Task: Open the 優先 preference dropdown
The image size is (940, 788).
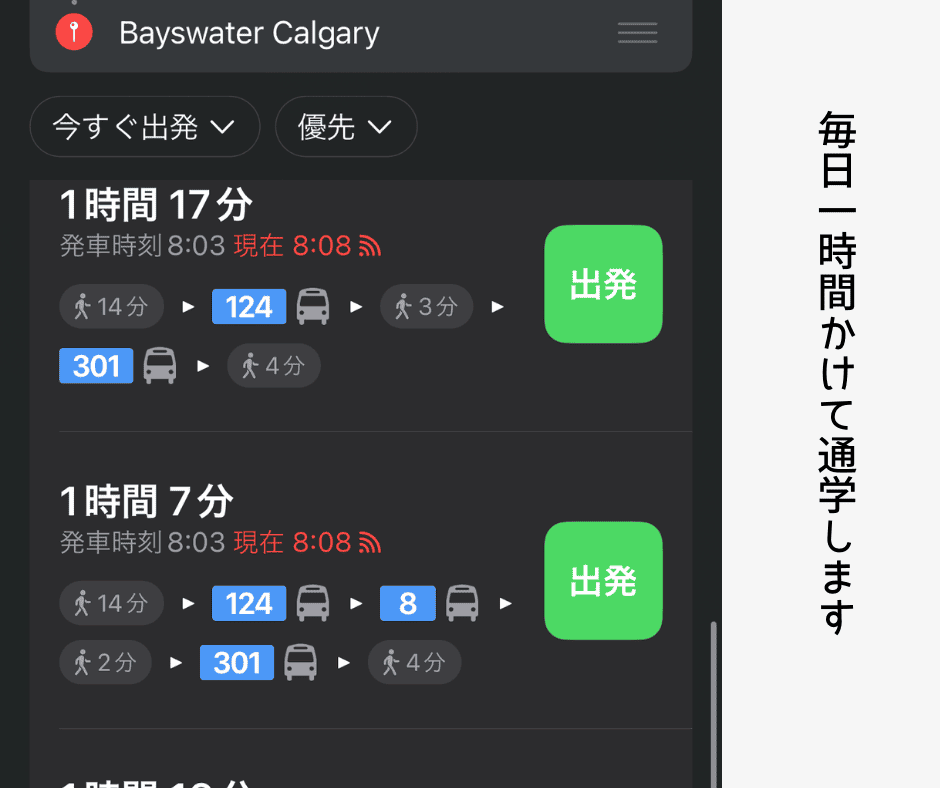Action: 345,127
